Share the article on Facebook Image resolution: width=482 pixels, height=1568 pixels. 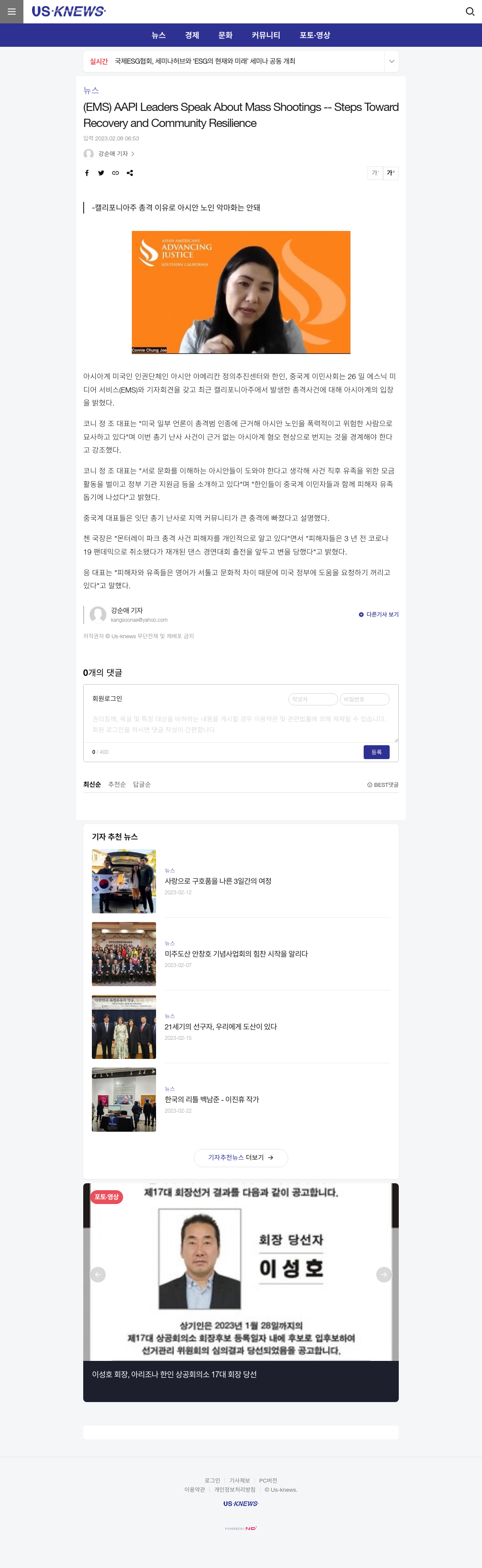[x=87, y=173]
